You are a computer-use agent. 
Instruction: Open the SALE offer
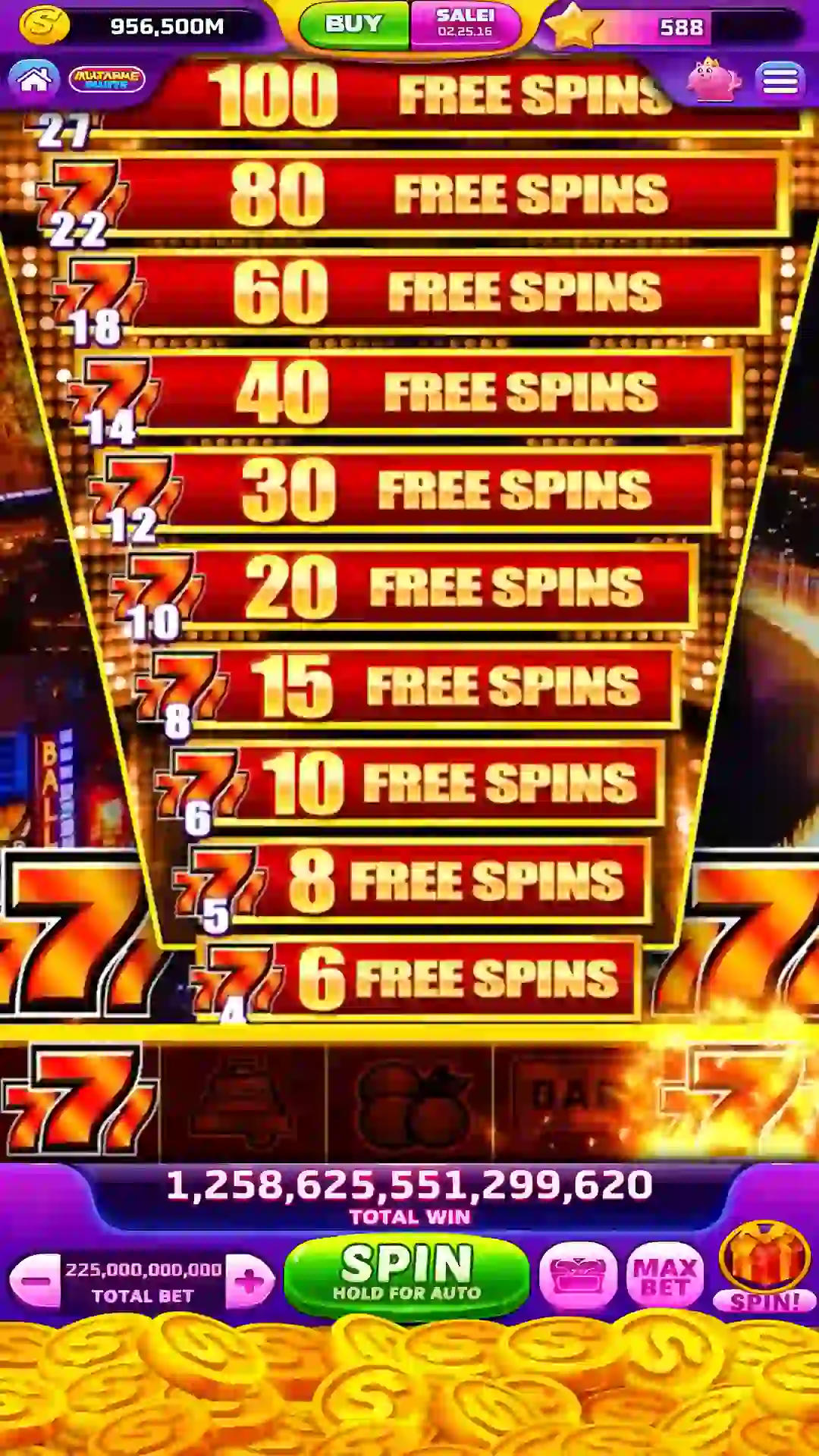(x=466, y=25)
